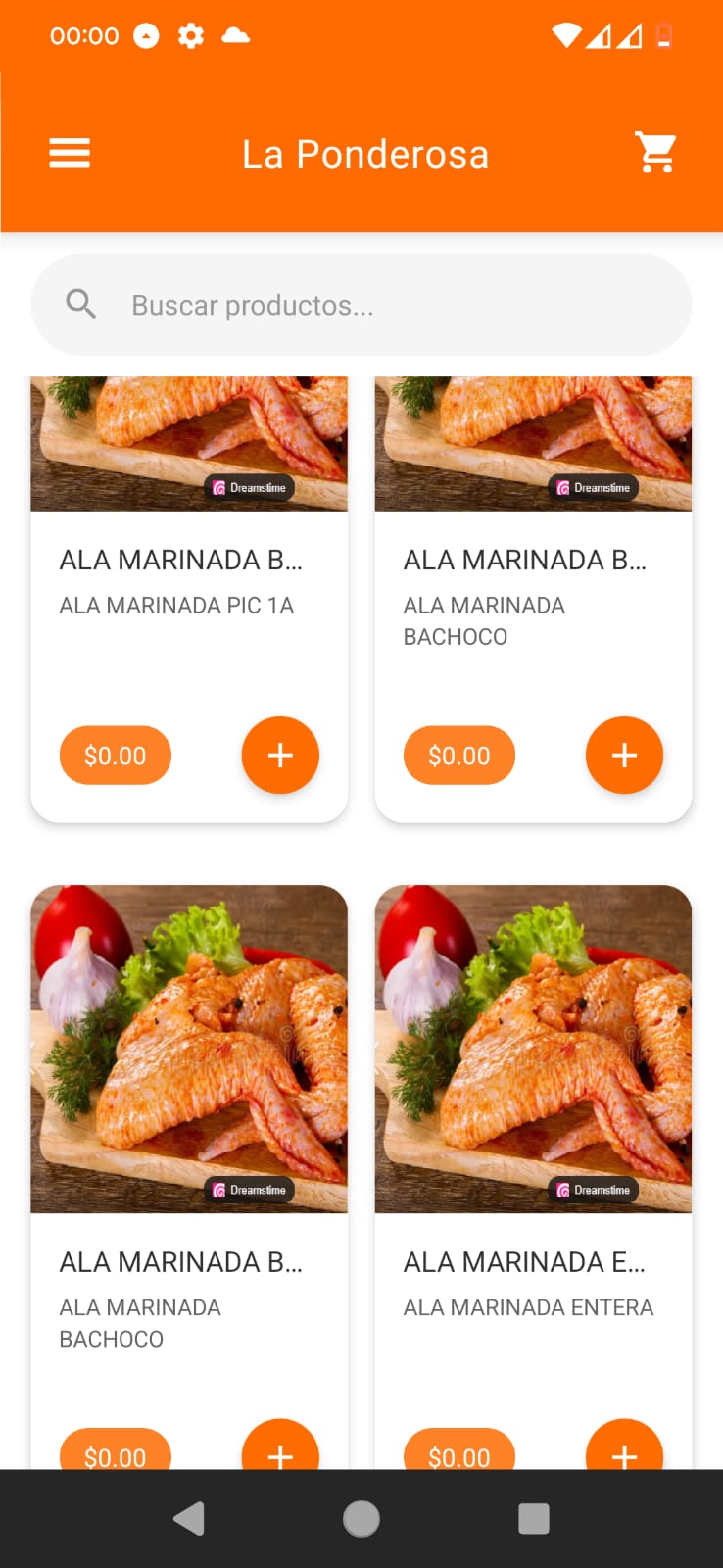This screenshot has height=1568, width=723.
Task: Add ALA MARINADA BACHOCO top-right item to cart
Action: 624,755
